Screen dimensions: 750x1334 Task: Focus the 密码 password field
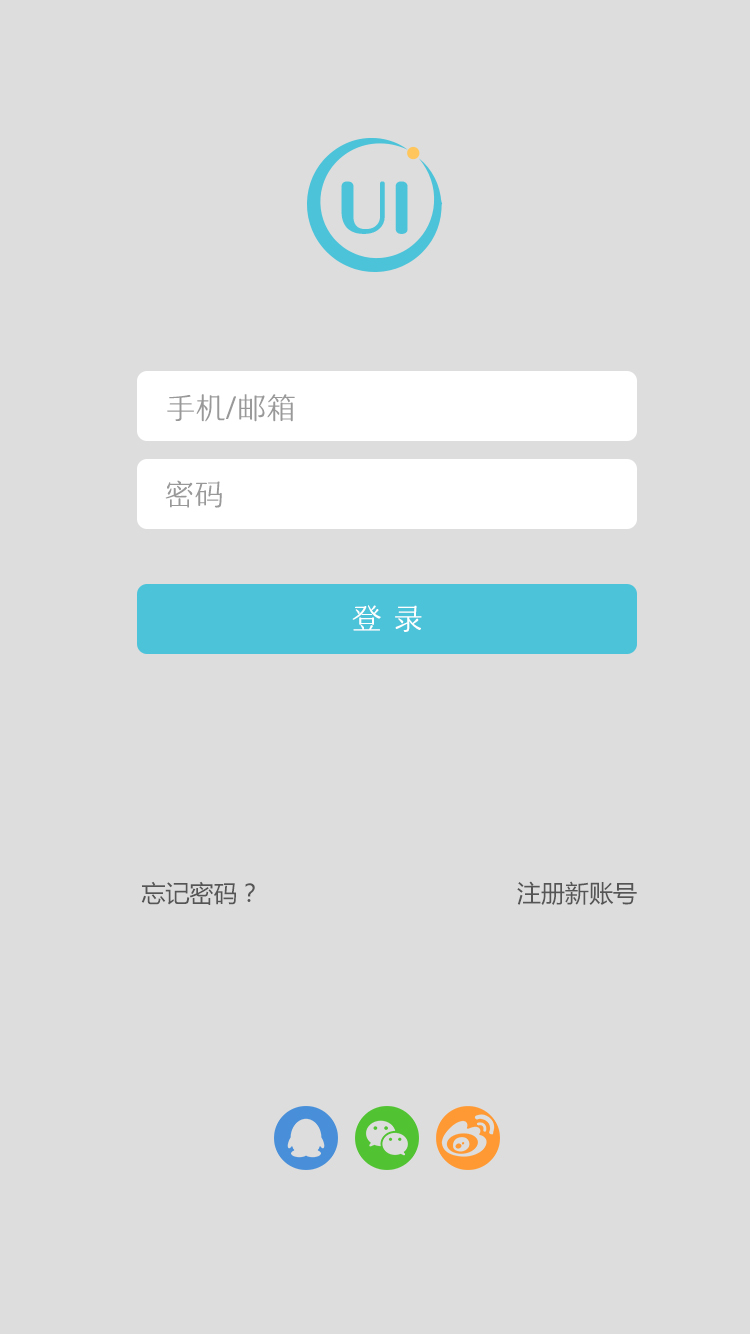click(387, 494)
